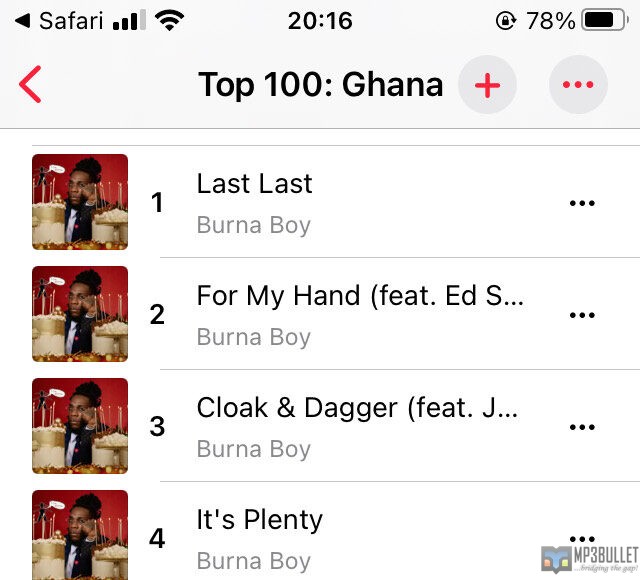Go back from Top 100: Ghana
Screen dimensions: 640x580
click(x=31, y=85)
